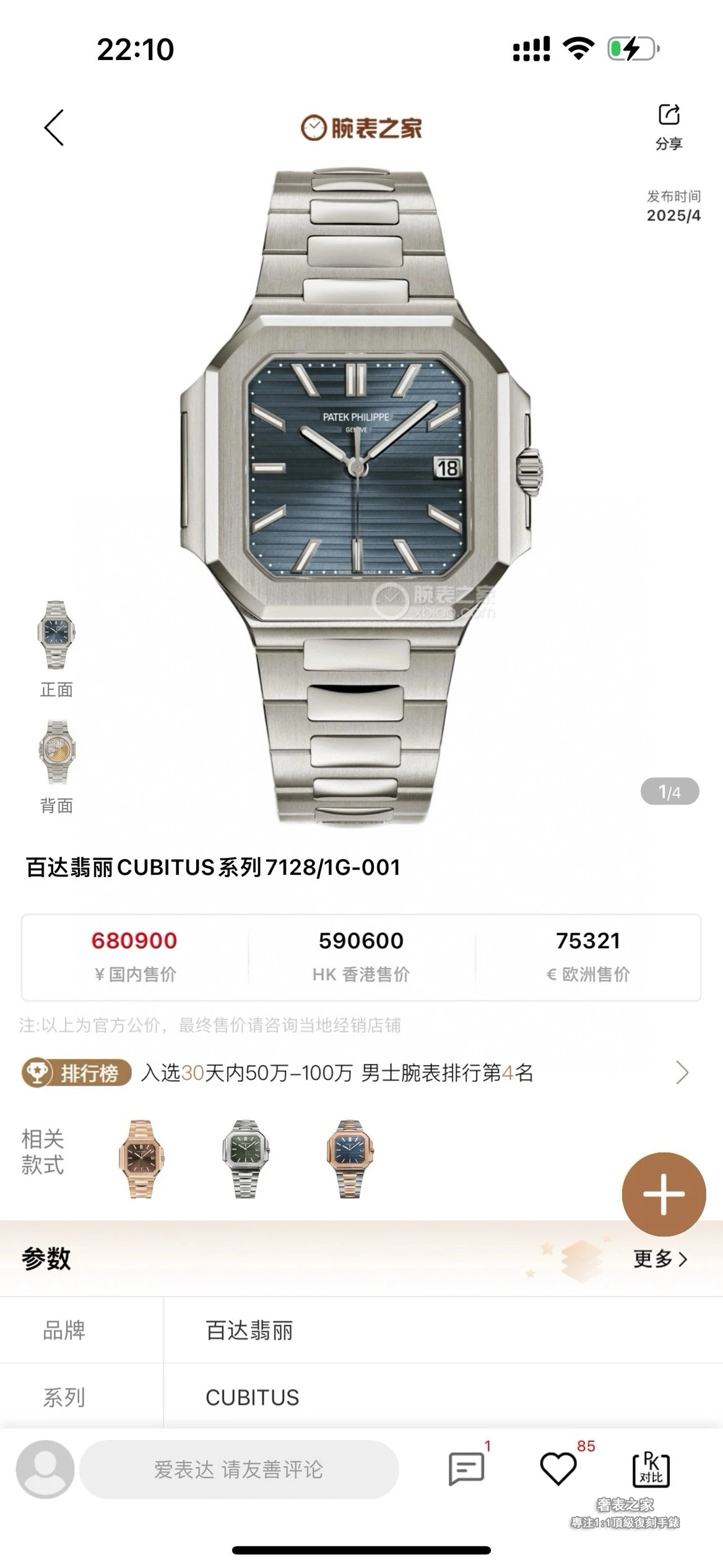Select the rose gold brown-dial related model
Screen dimensions: 723x1568
[141, 1159]
